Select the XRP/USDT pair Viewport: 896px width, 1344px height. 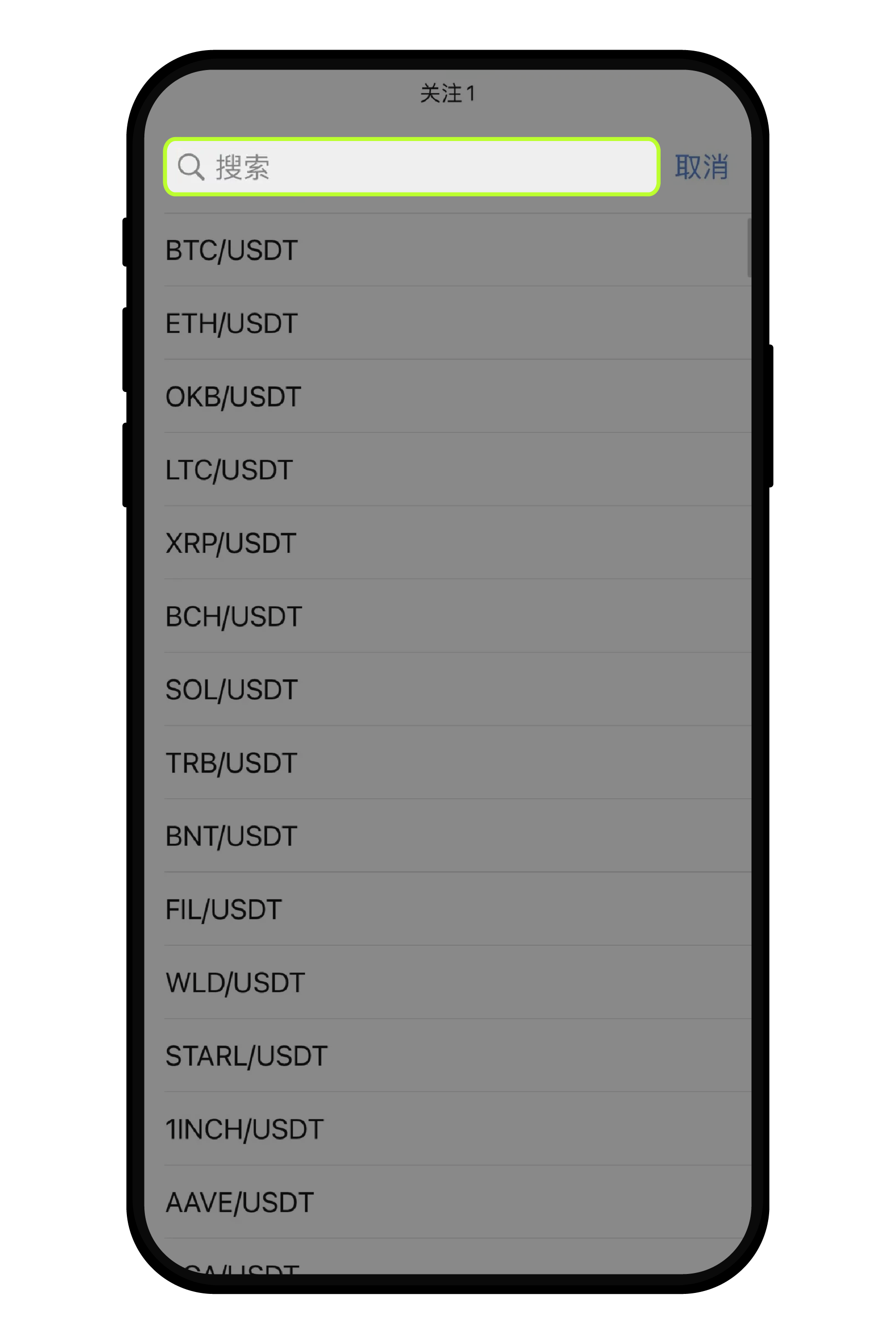pyautogui.click(x=231, y=543)
